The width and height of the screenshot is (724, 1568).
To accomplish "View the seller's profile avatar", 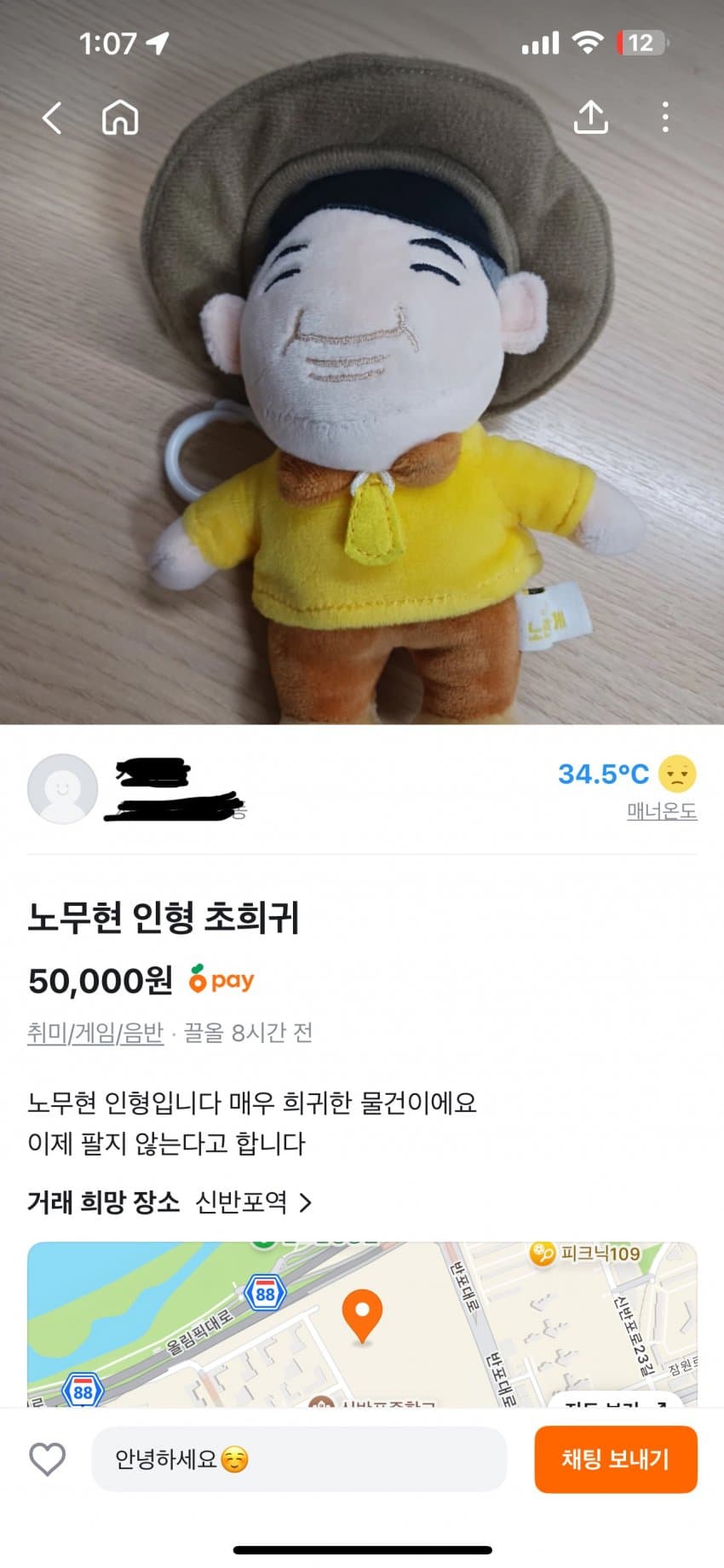I will pyautogui.click(x=62, y=788).
